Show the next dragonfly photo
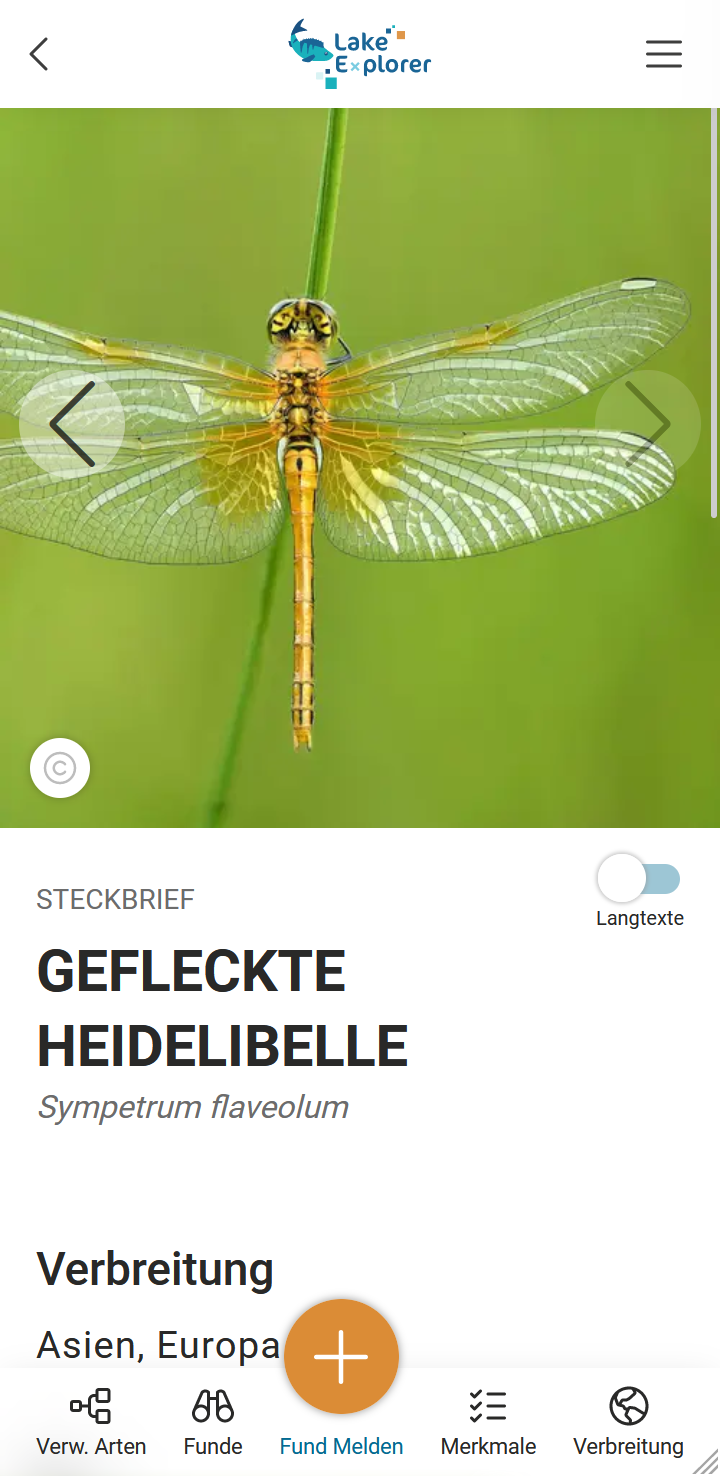Screen dimensions: 720x1476 point(647,424)
